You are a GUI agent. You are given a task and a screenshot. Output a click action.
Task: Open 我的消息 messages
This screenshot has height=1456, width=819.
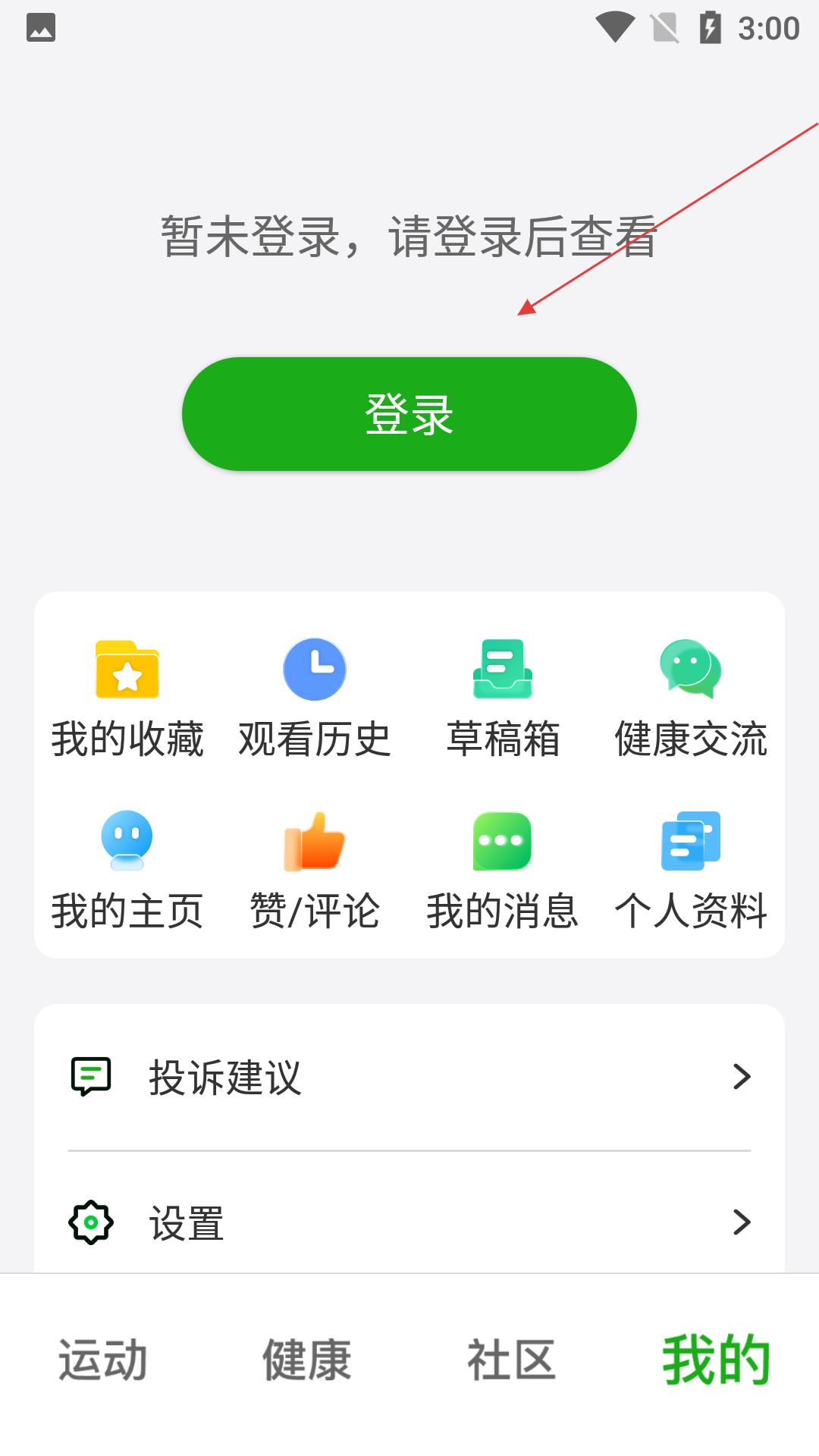point(503,871)
